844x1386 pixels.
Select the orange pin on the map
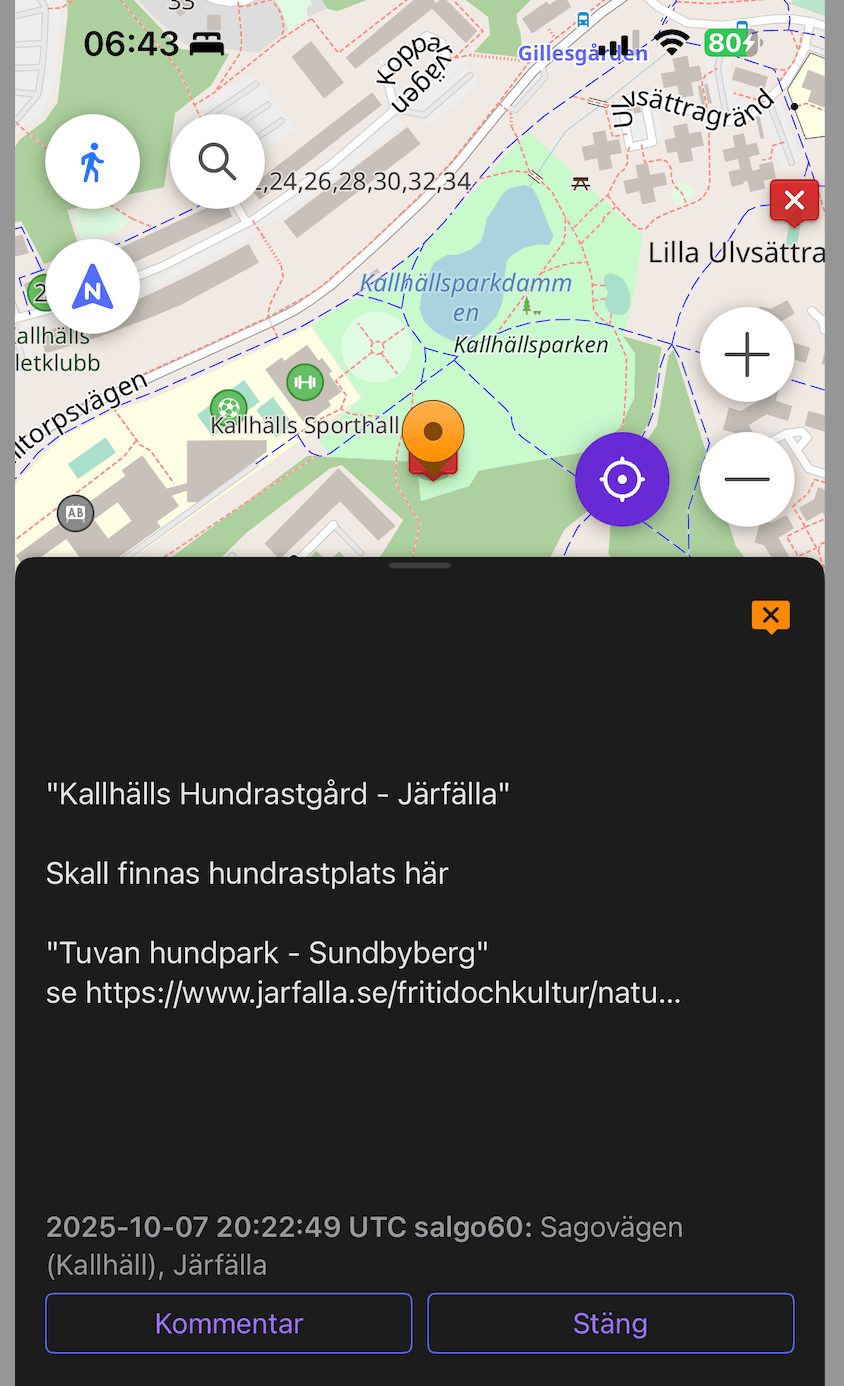[433, 434]
